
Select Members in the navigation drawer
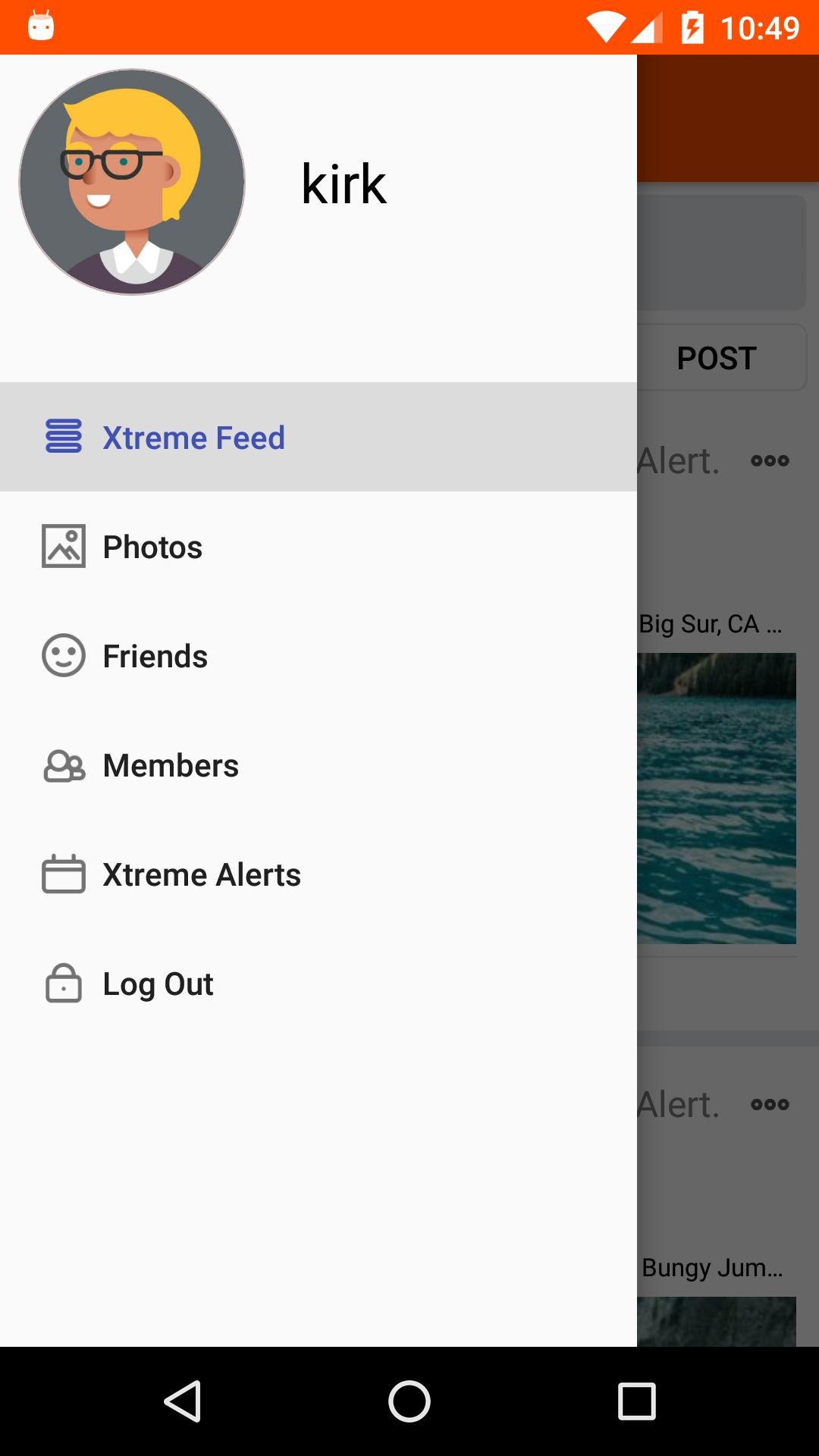[x=170, y=765]
